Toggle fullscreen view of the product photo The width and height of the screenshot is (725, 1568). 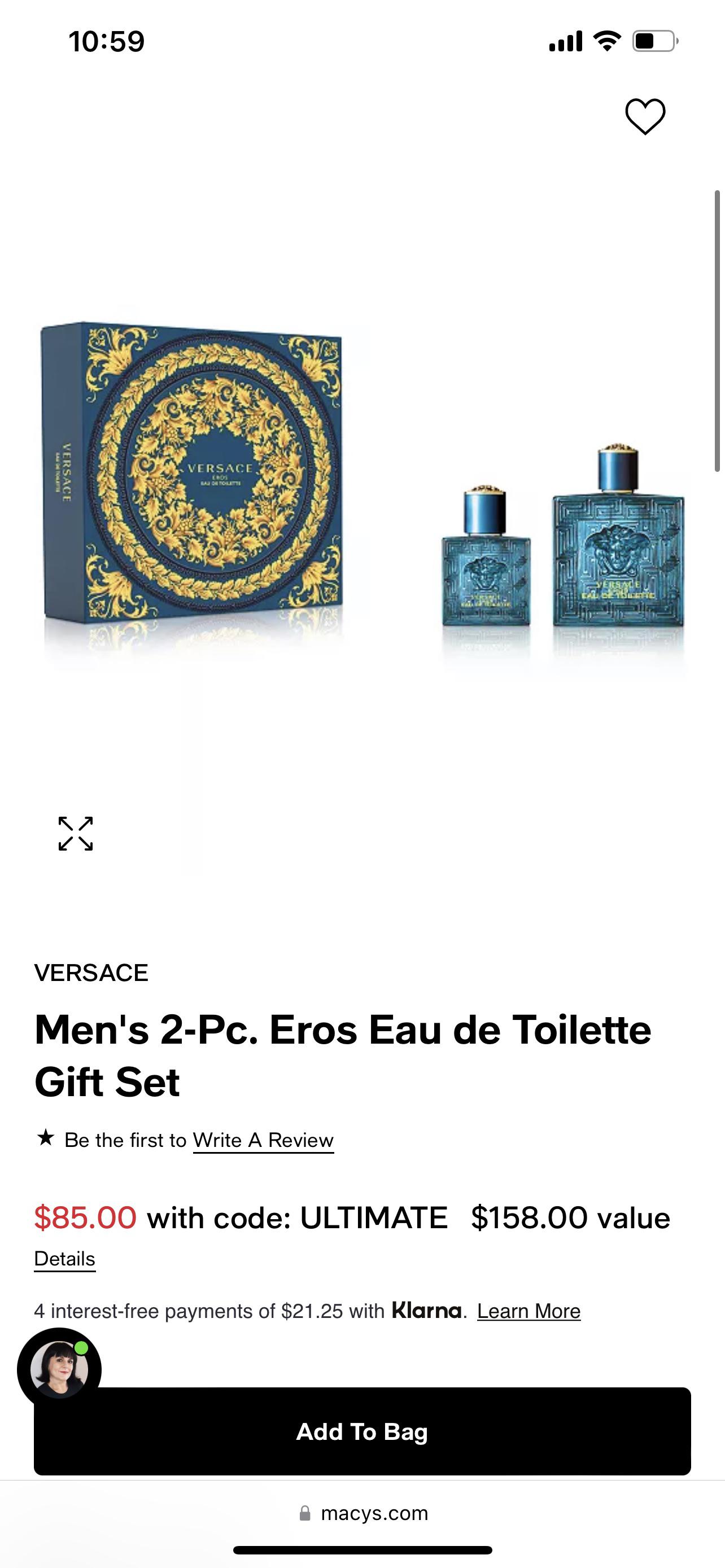coord(75,835)
